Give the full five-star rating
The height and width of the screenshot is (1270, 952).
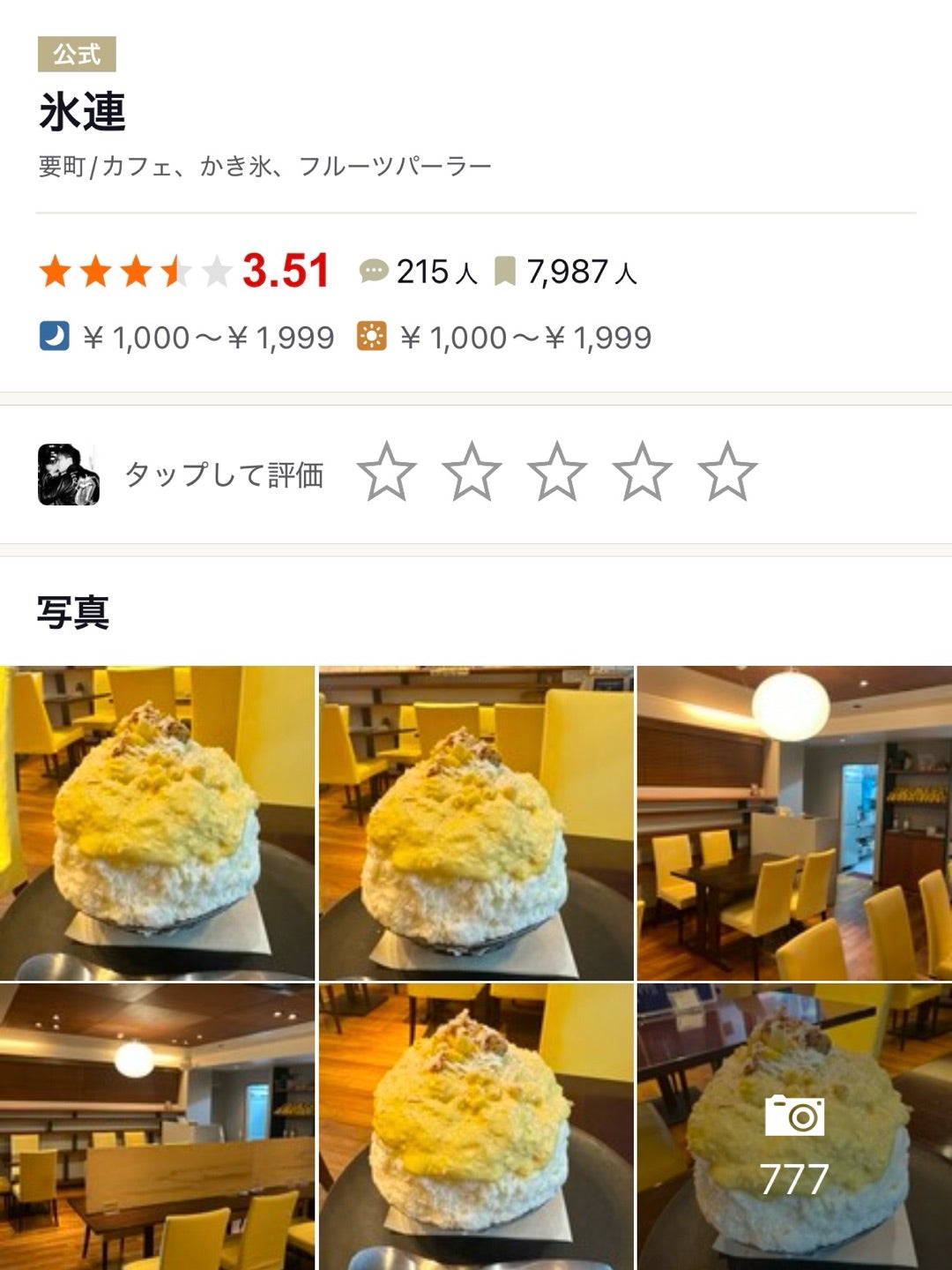727,473
